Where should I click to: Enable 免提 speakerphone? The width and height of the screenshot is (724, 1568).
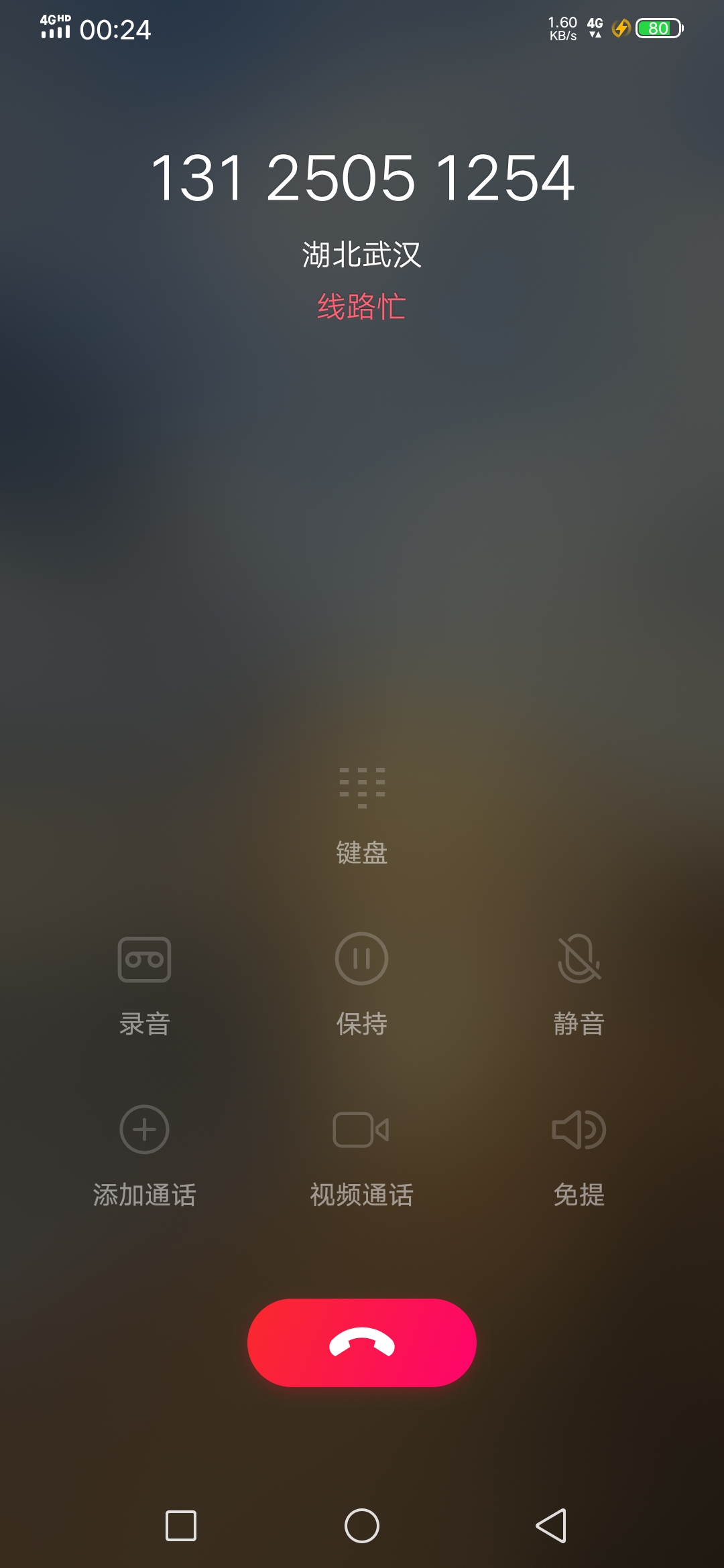[579, 1156]
